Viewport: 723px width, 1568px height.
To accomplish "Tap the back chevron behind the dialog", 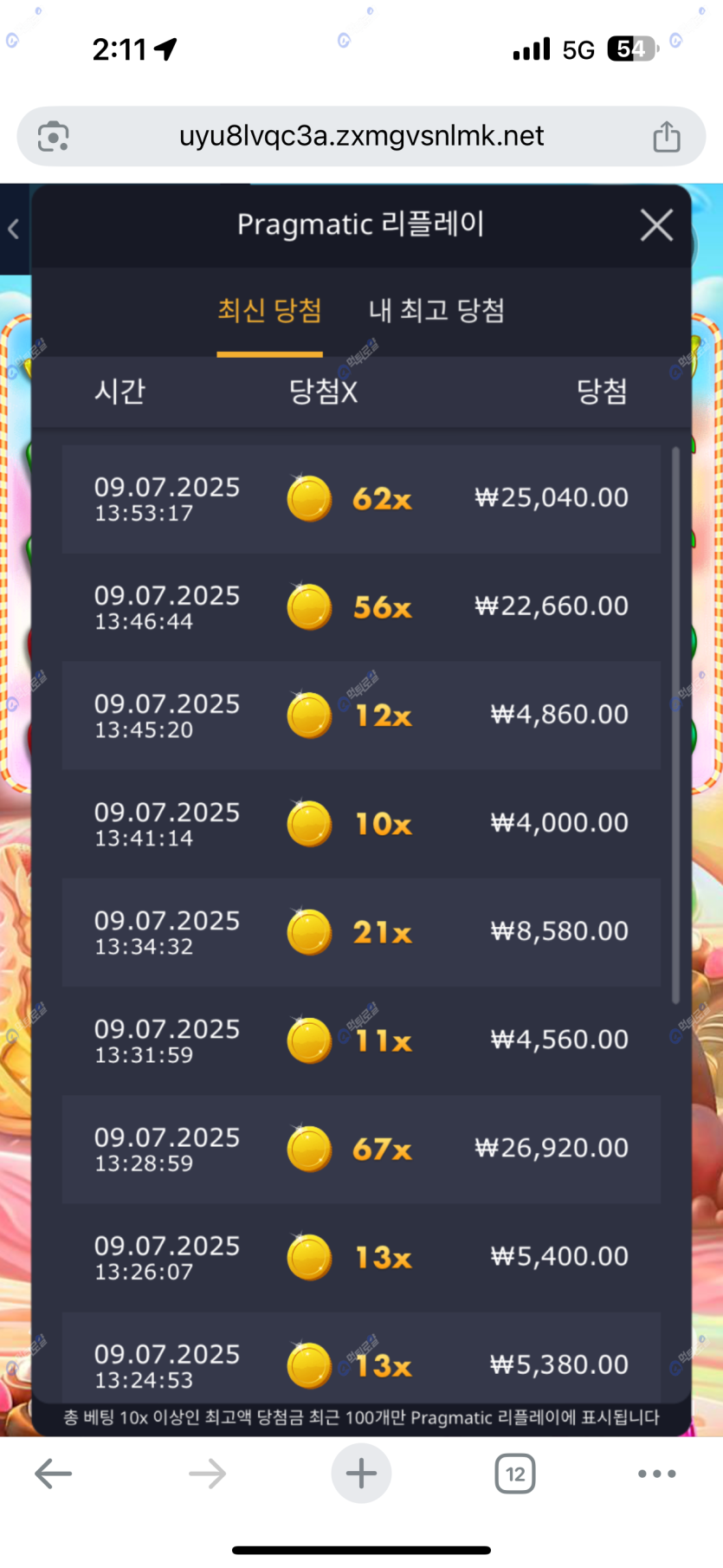I will [14, 230].
